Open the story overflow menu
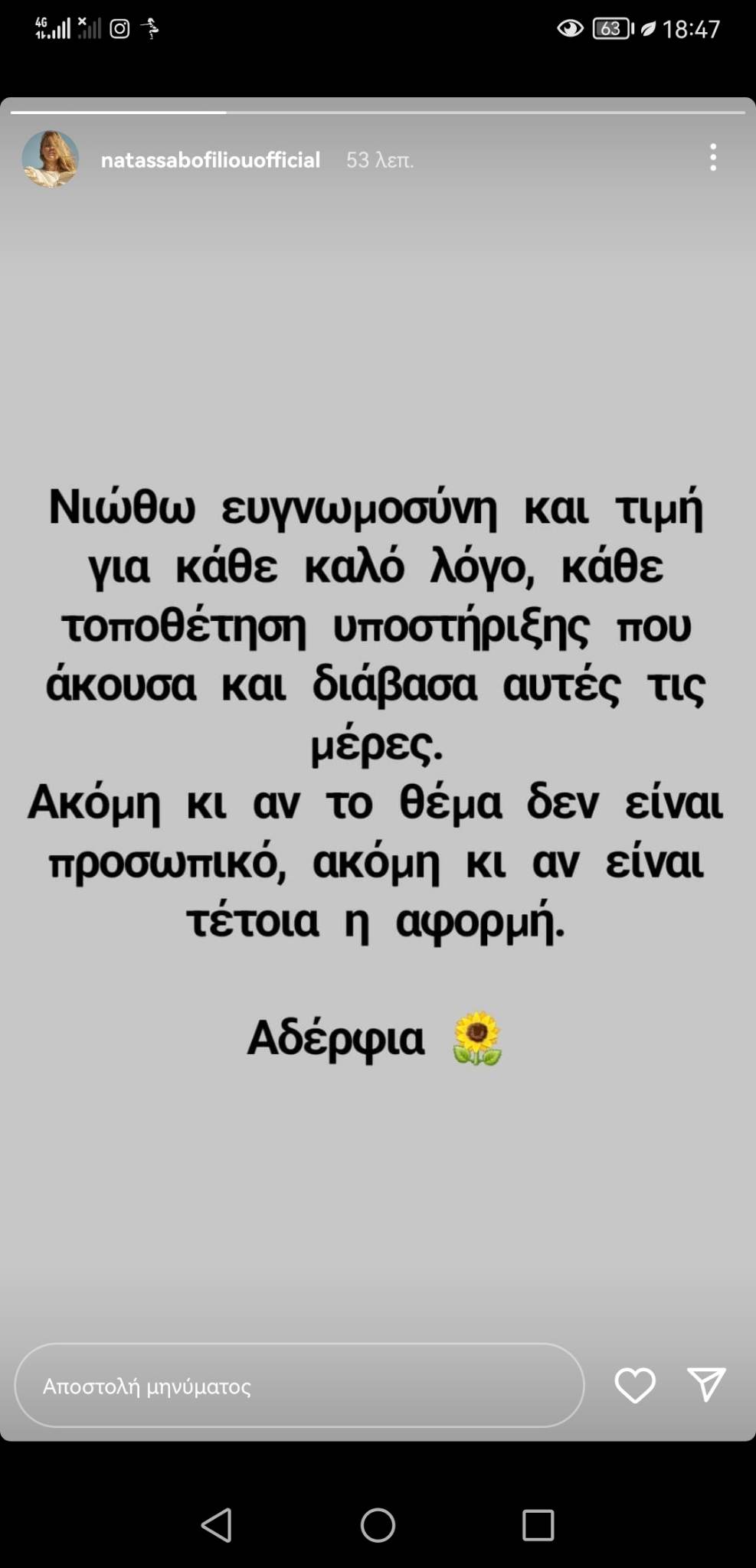This screenshot has width=756, height=1568. coord(712,158)
